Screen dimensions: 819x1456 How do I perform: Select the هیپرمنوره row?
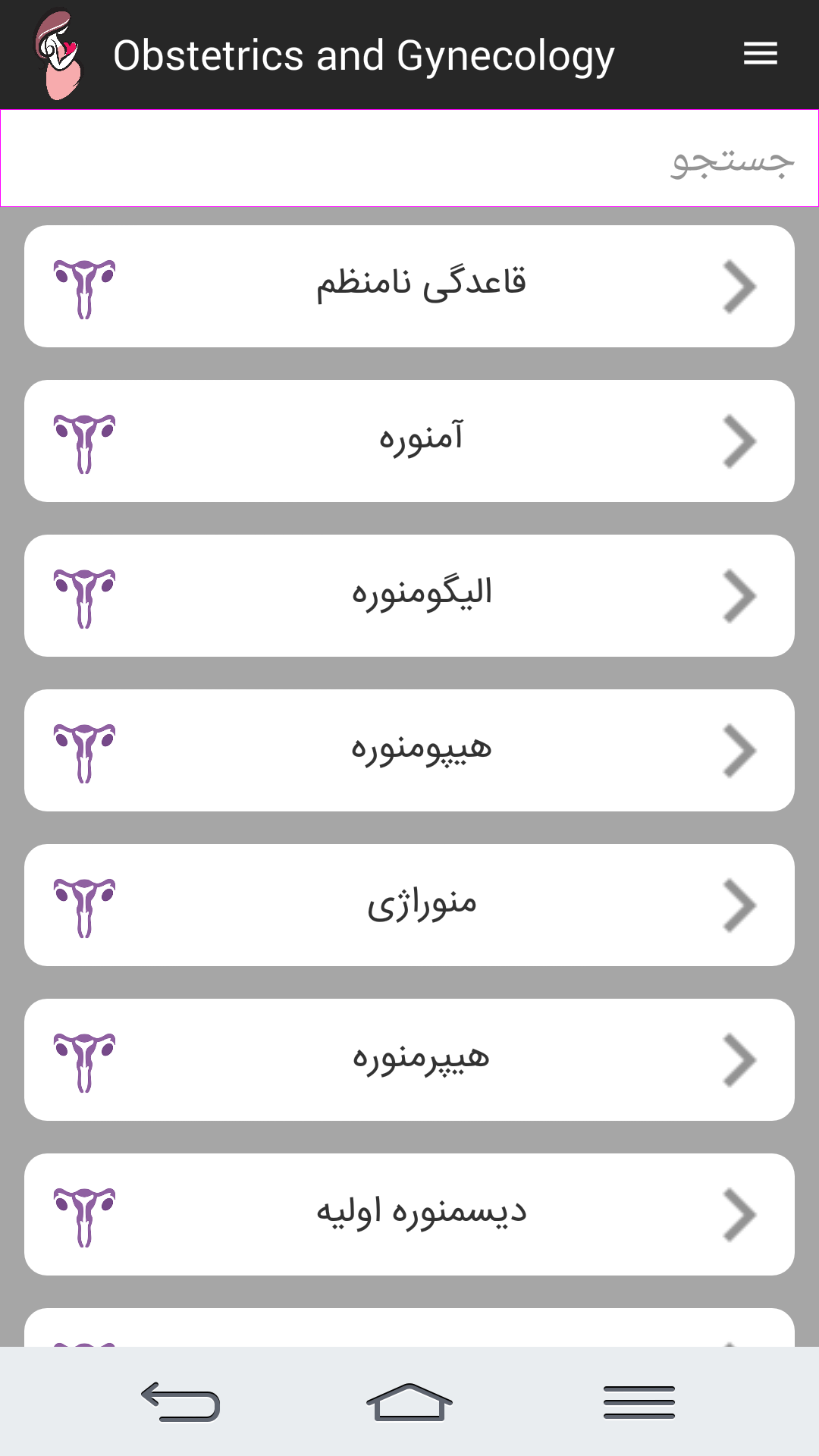[409, 1060]
